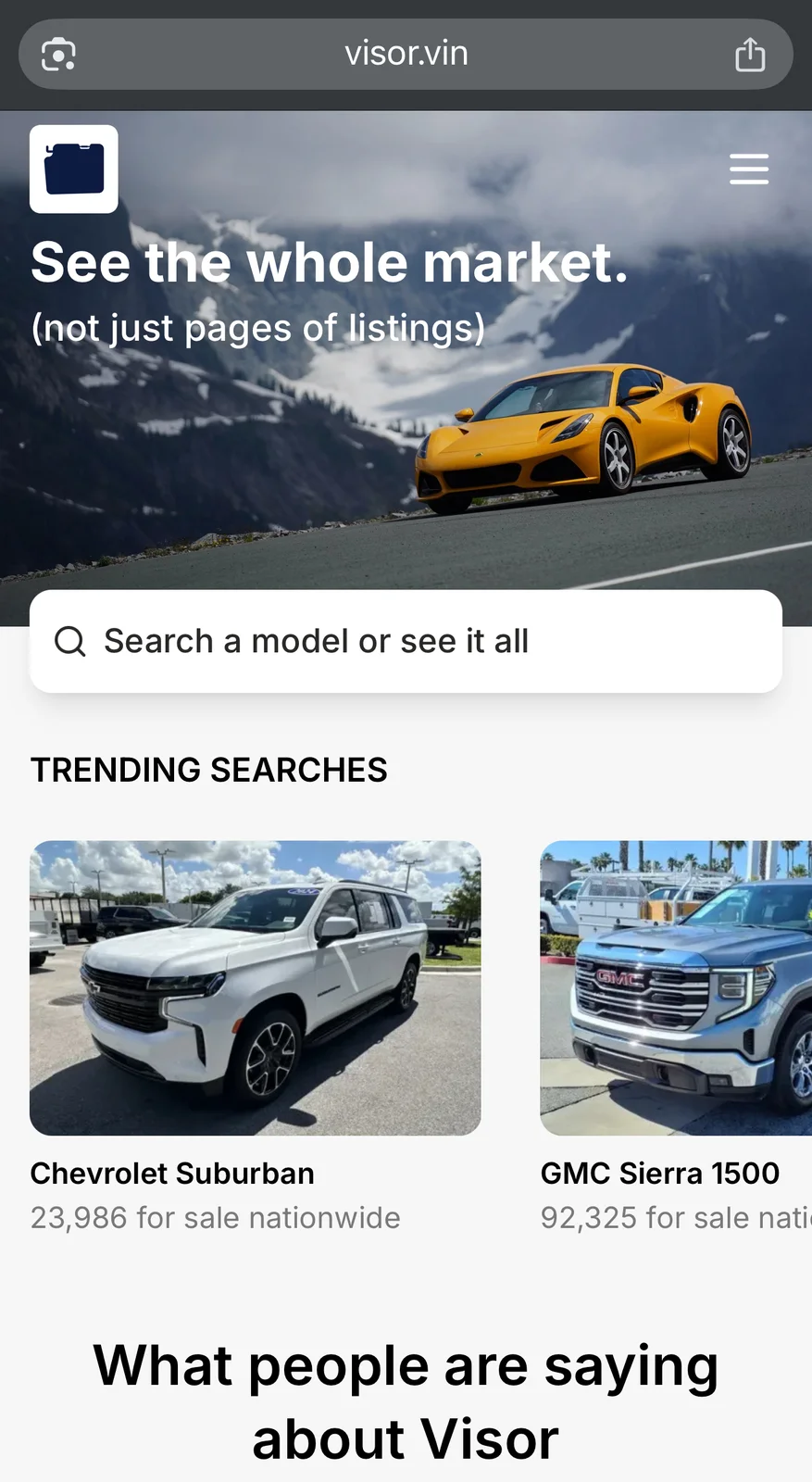This screenshot has height=1482, width=812.
Task: Open the hamburger menu
Action: 748,170
